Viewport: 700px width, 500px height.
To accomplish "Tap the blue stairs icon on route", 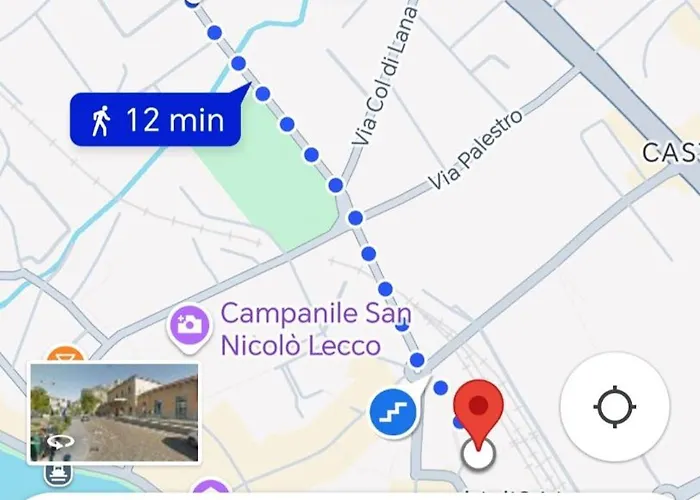I will 392,412.
